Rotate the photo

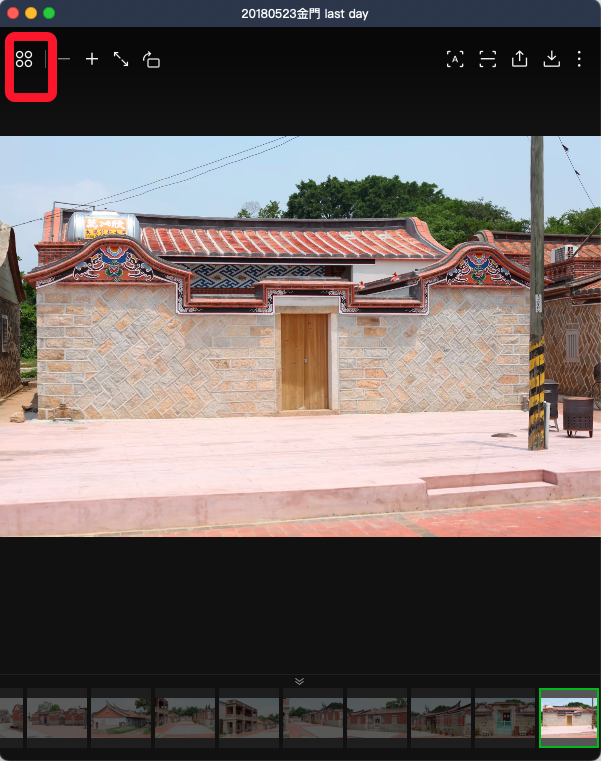tap(151, 60)
